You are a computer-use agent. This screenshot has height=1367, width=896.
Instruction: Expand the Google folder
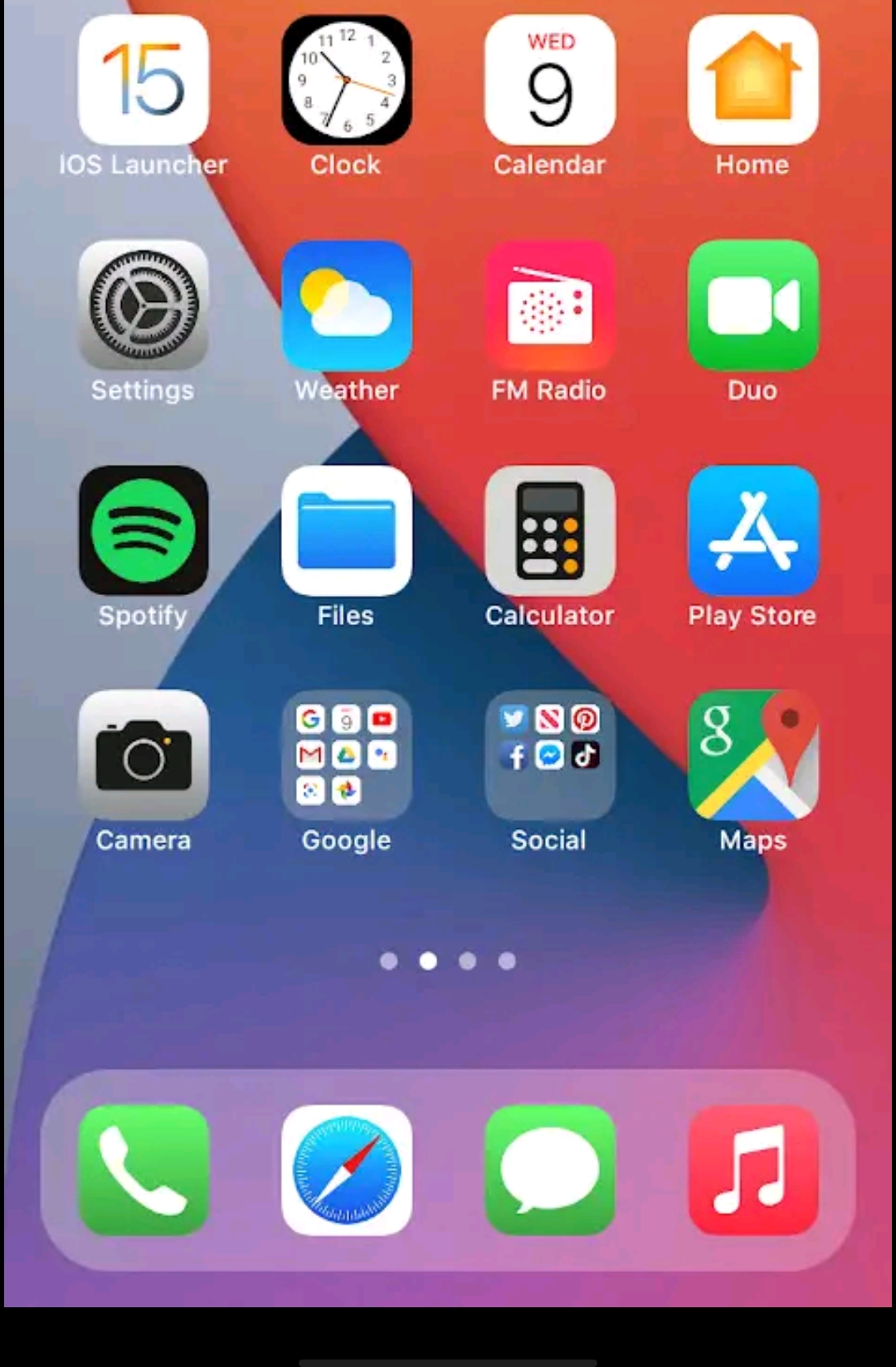346,755
